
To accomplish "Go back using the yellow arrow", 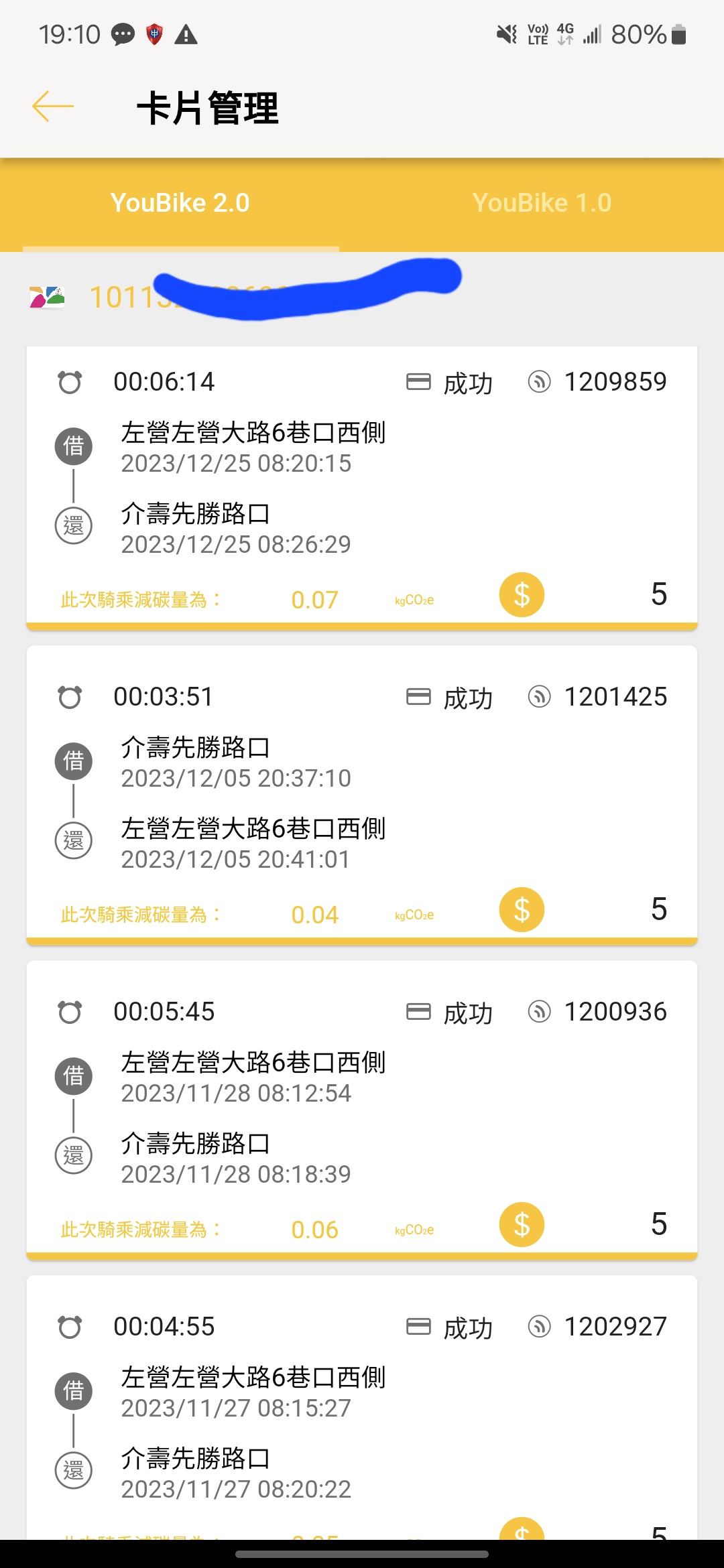I will coord(53,107).
